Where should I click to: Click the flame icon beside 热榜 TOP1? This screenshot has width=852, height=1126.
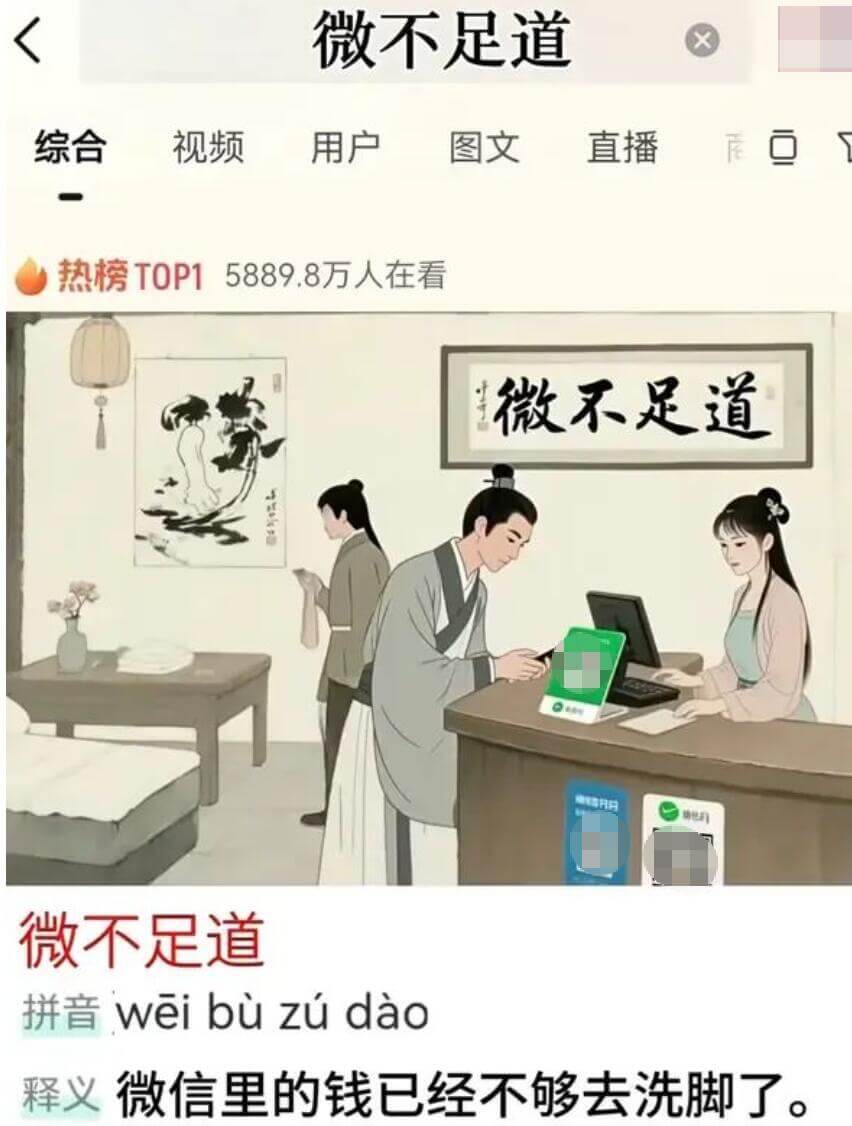coord(33,272)
